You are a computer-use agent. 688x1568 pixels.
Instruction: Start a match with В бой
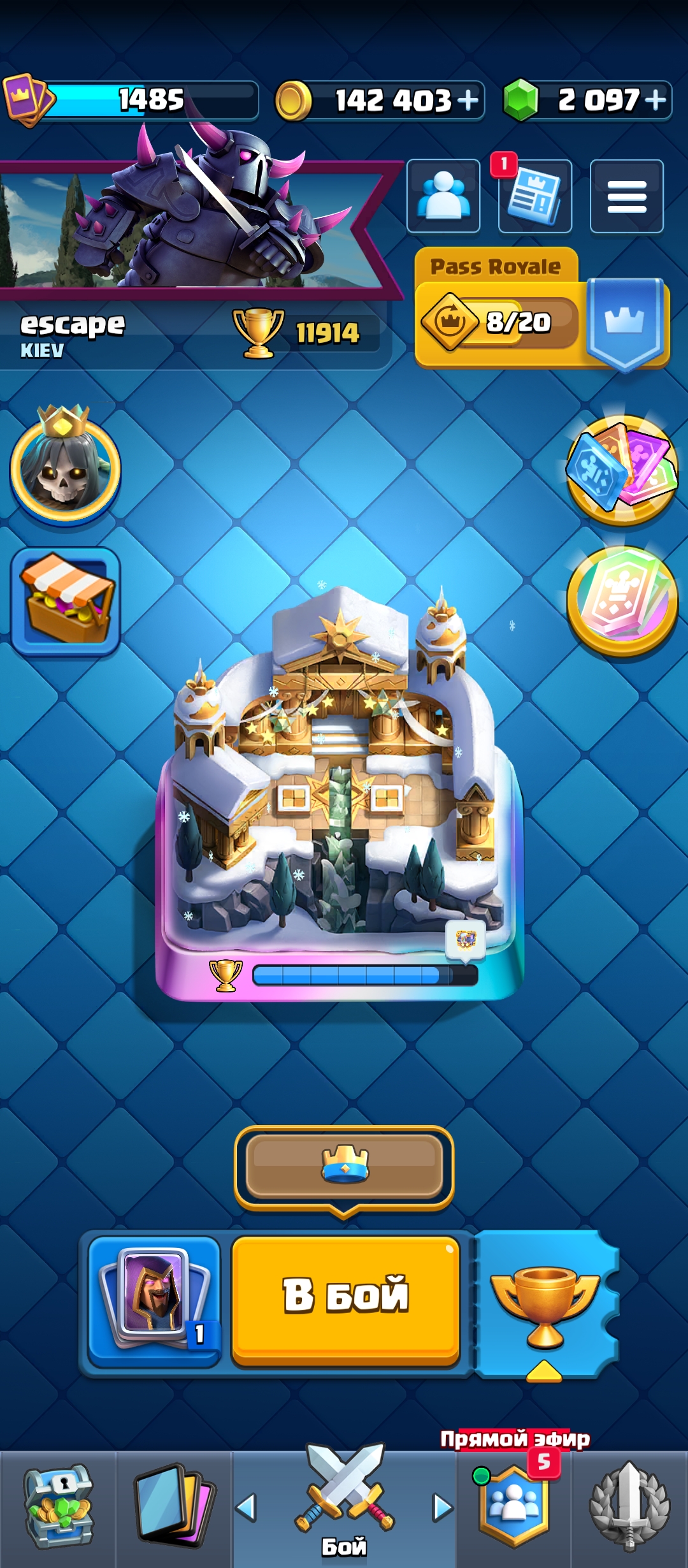[345, 1301]
